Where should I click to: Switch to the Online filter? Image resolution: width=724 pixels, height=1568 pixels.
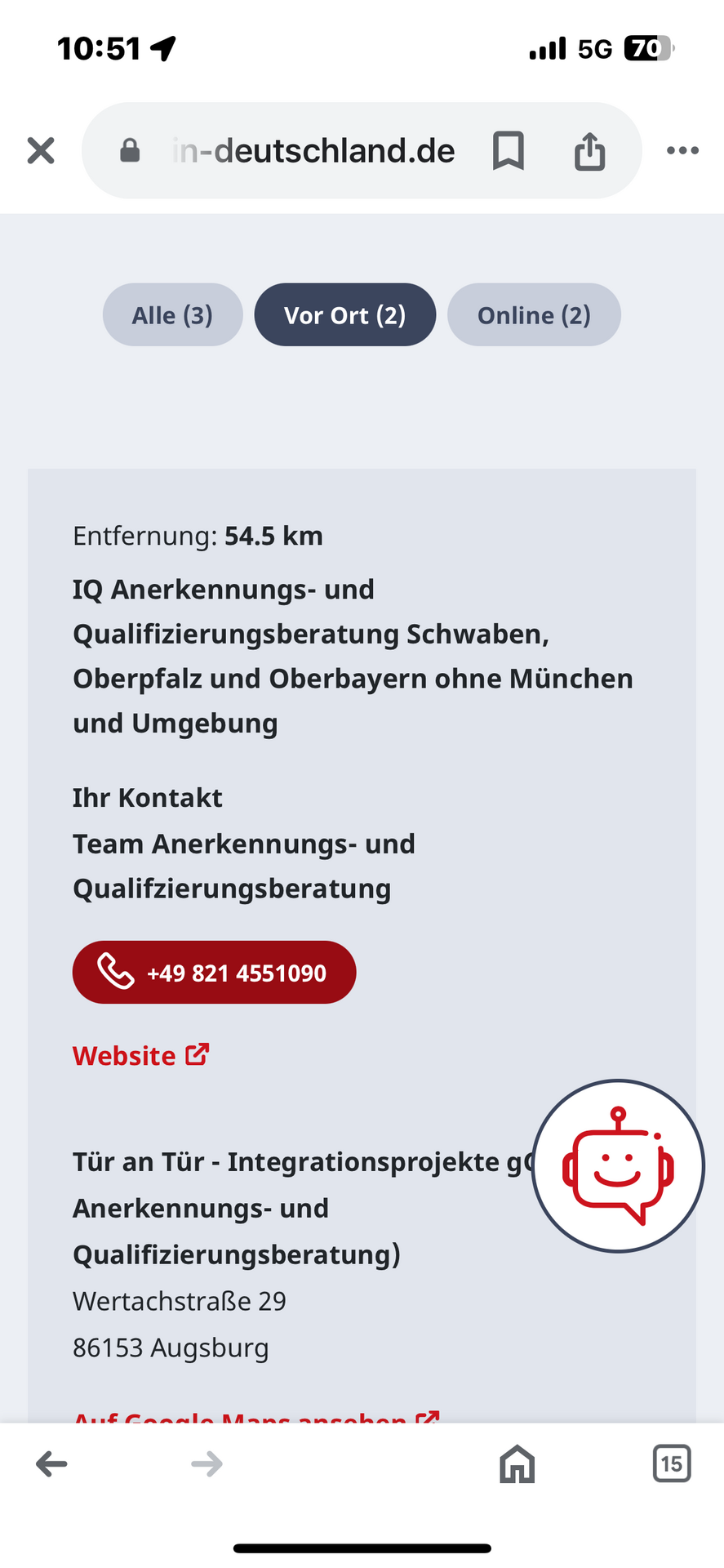(534, 315)
